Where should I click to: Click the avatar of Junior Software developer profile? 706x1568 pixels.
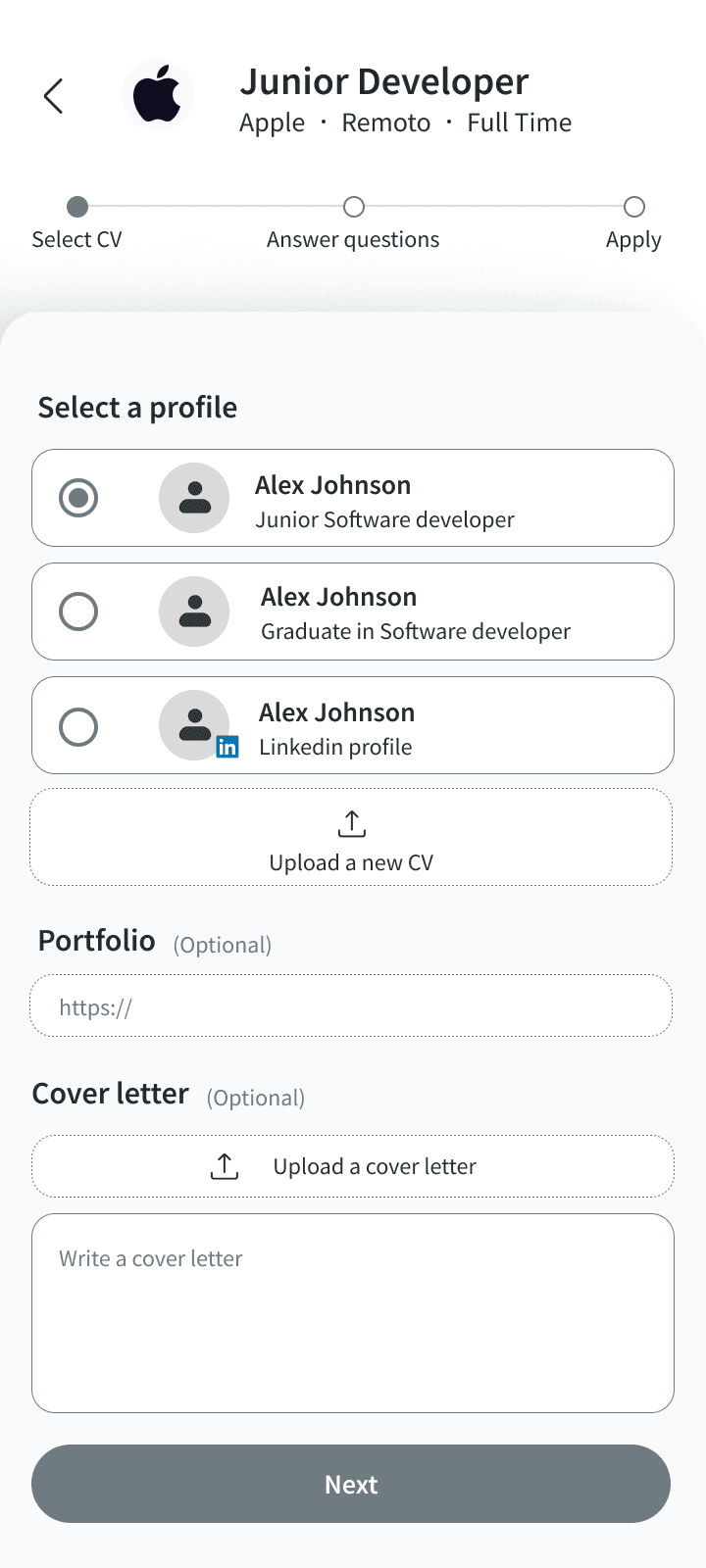(194, 497)
